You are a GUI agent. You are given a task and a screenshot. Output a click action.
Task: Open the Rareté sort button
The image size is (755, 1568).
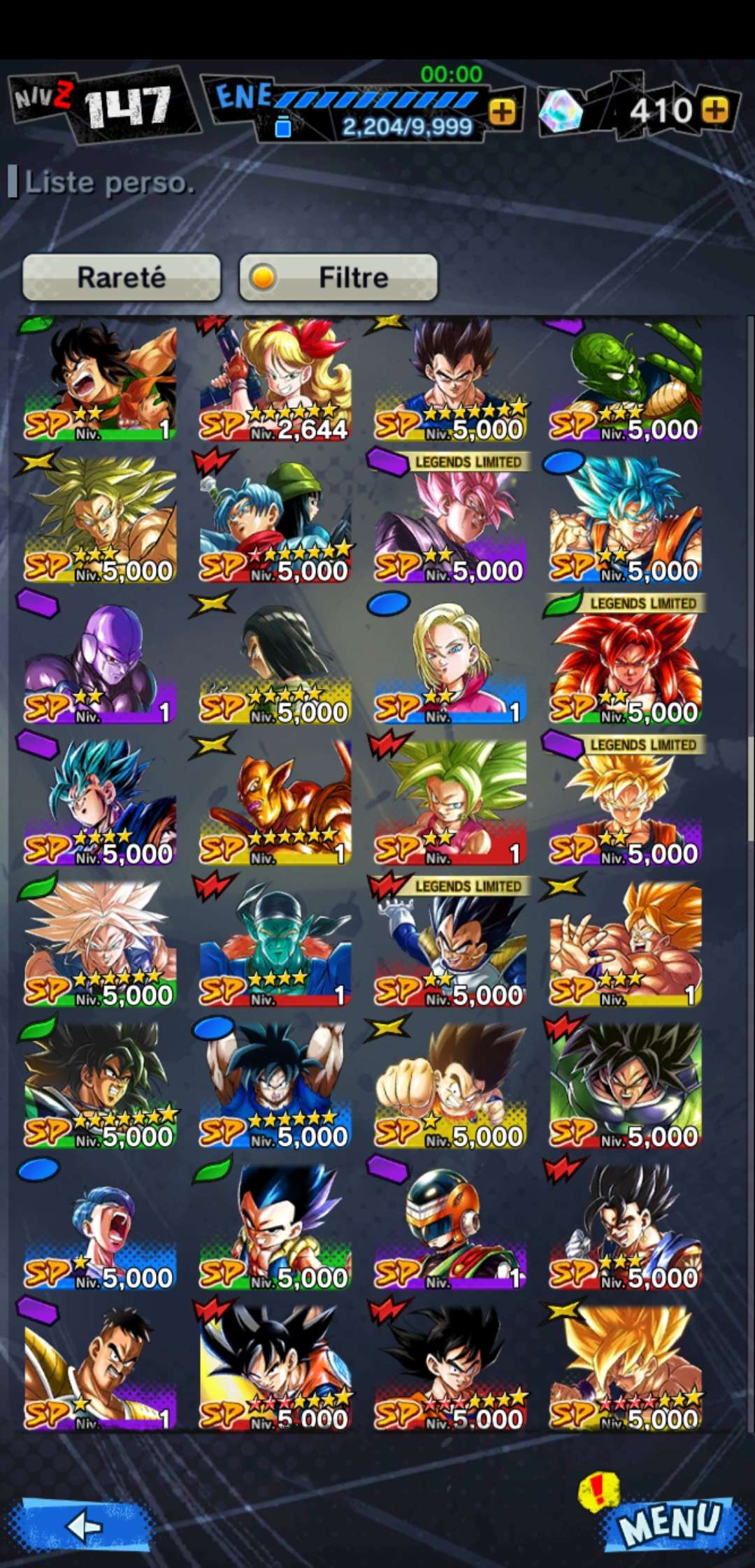coord(121,277)
